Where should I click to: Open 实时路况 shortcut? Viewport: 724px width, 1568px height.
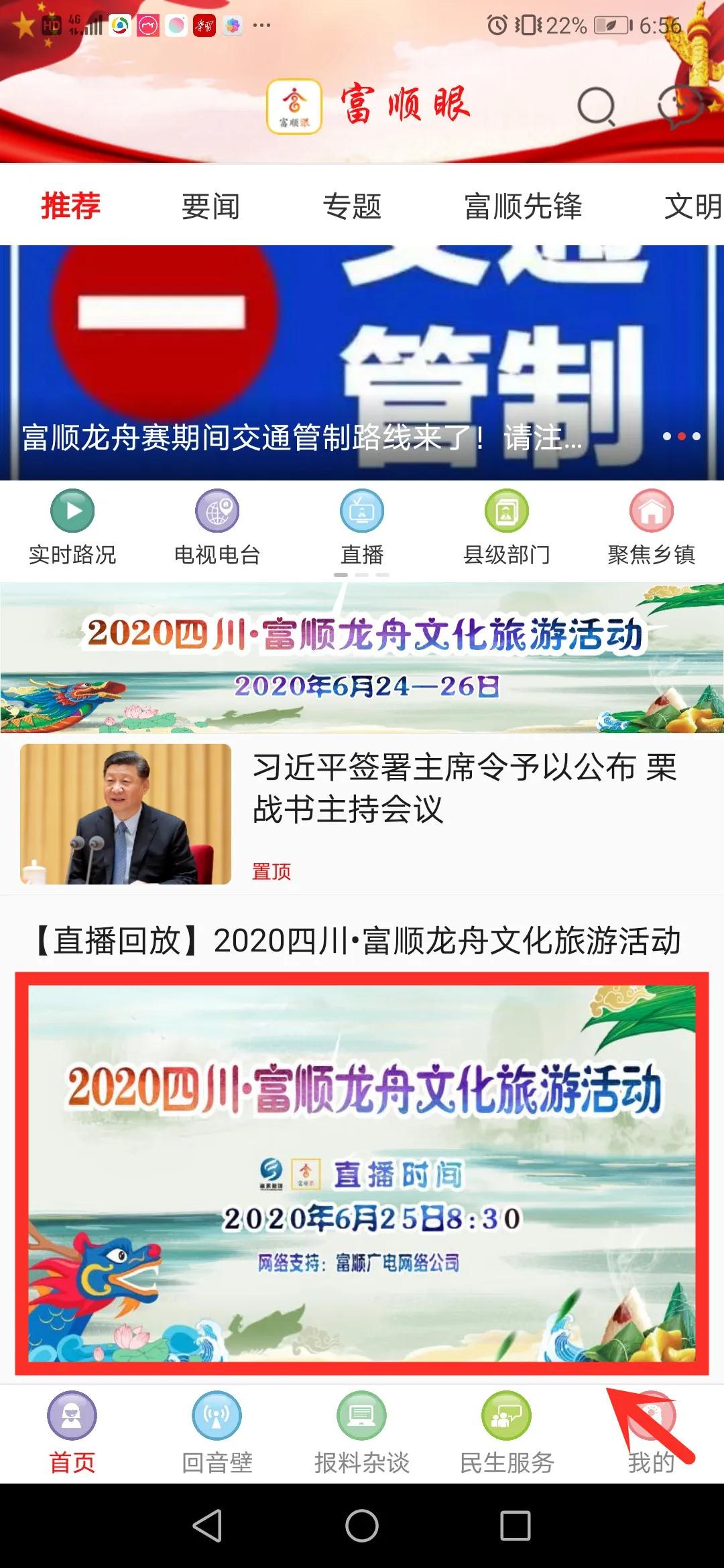click(72, 527)
